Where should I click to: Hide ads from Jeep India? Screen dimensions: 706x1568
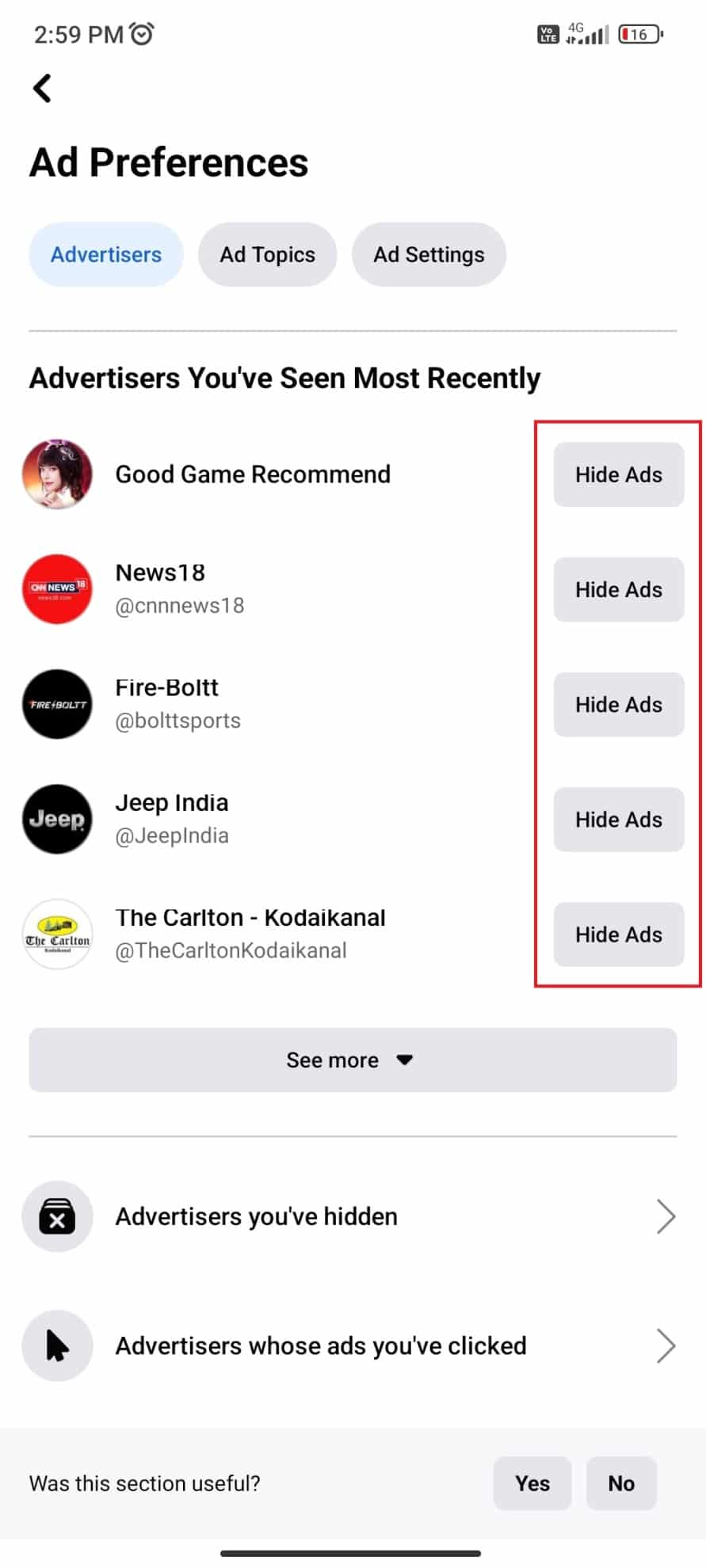point(618,819)
